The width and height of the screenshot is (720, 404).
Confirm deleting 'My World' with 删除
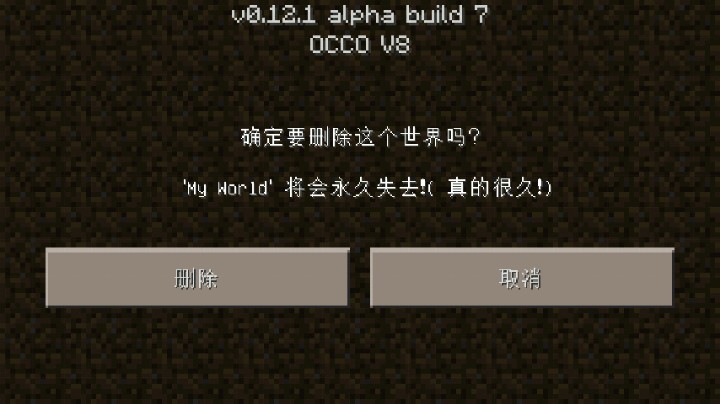[x=197, y=277]
